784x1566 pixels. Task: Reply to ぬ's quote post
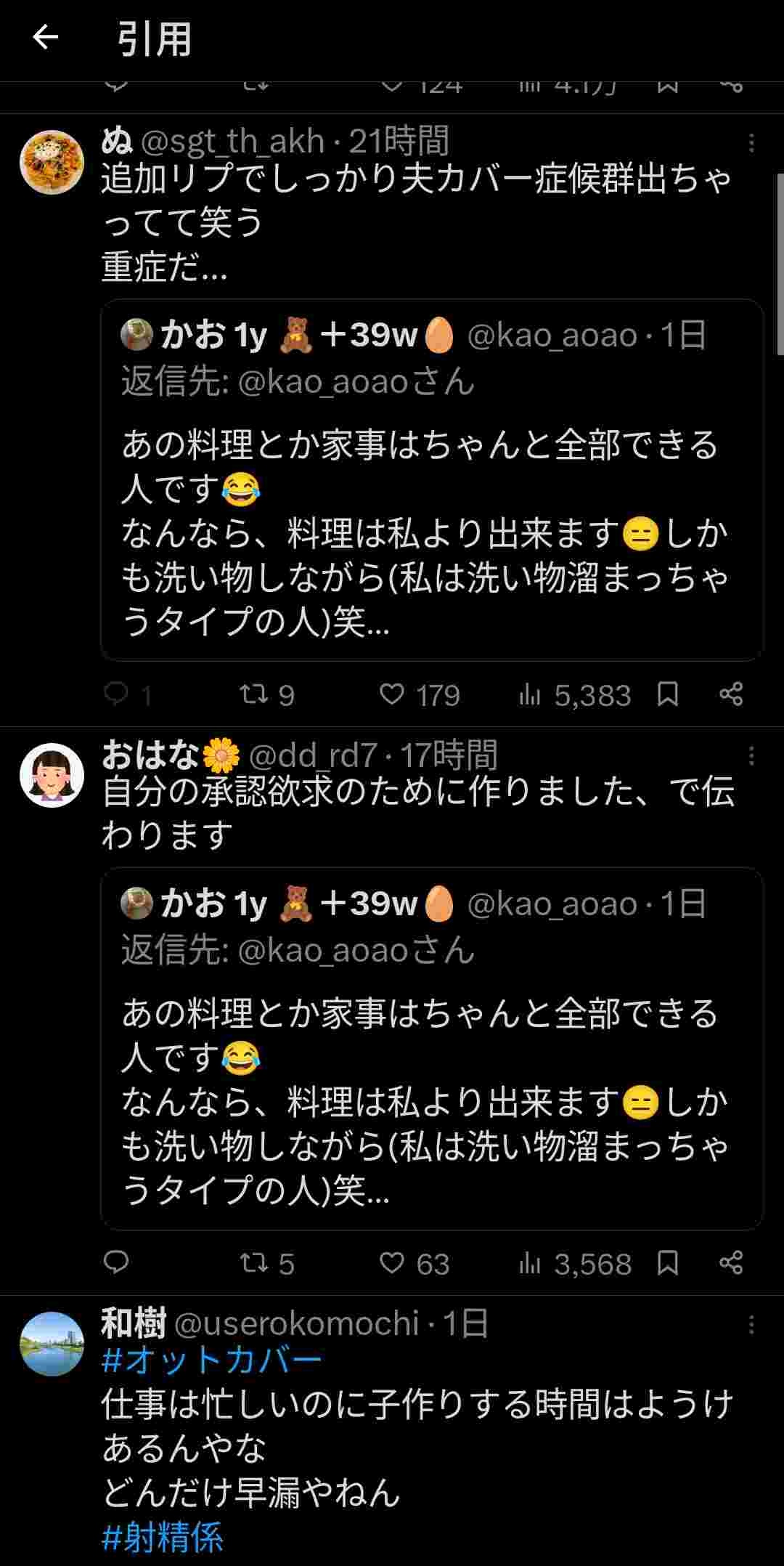click(116, 694)
